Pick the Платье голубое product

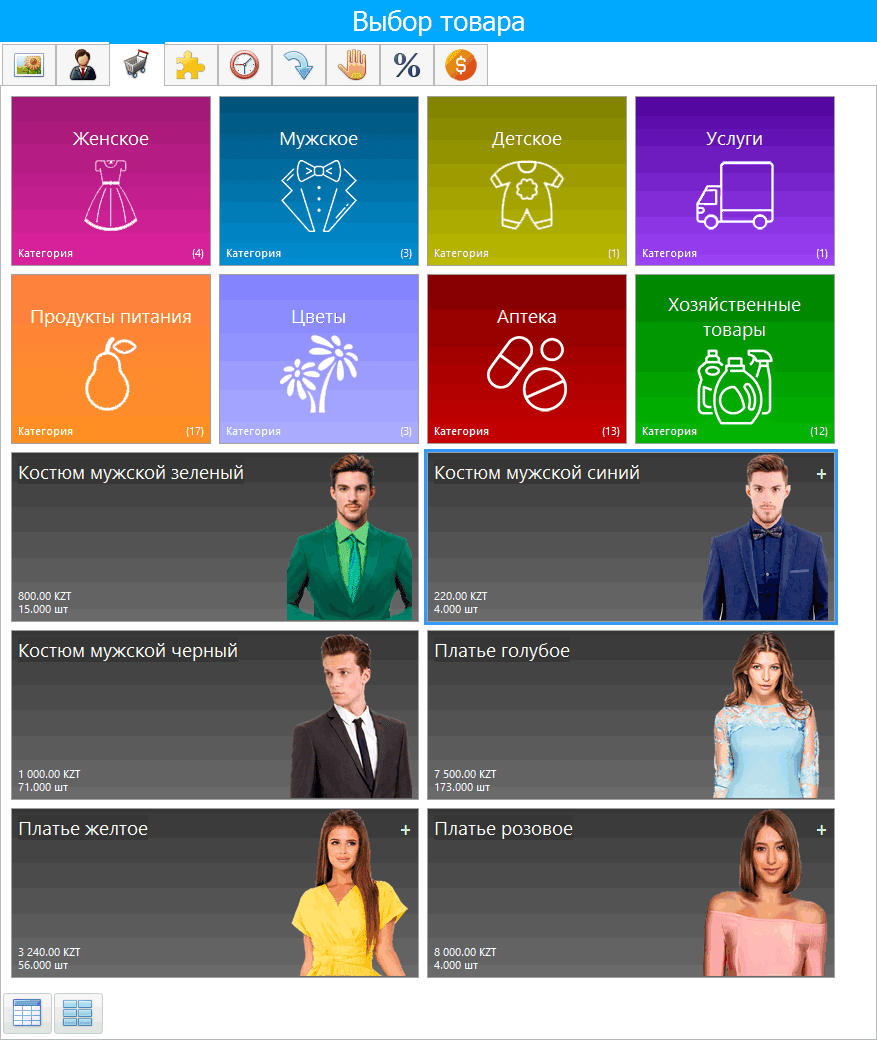[x=630, y=715]
